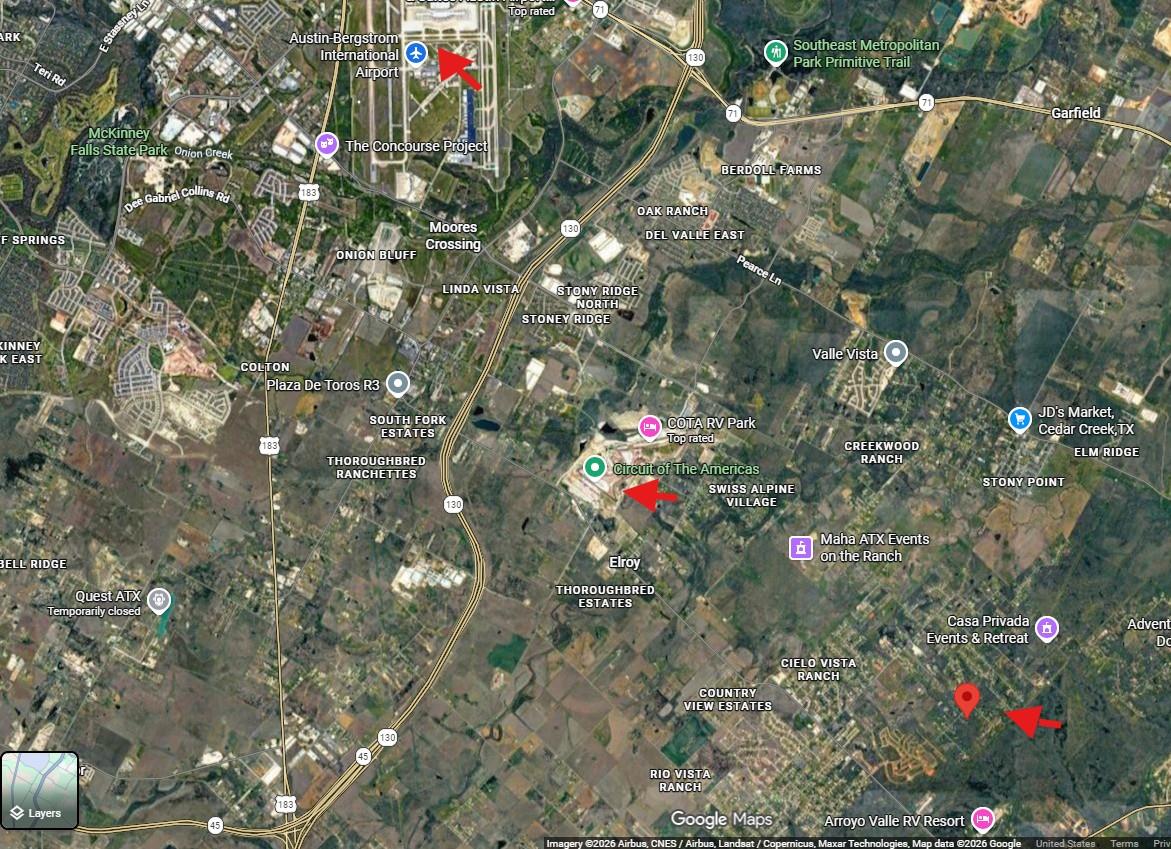Tap the Quest ATX temporarily closed marker
Screen dimensions: 1171x849
pyautogui.click(x=158, y=600)
